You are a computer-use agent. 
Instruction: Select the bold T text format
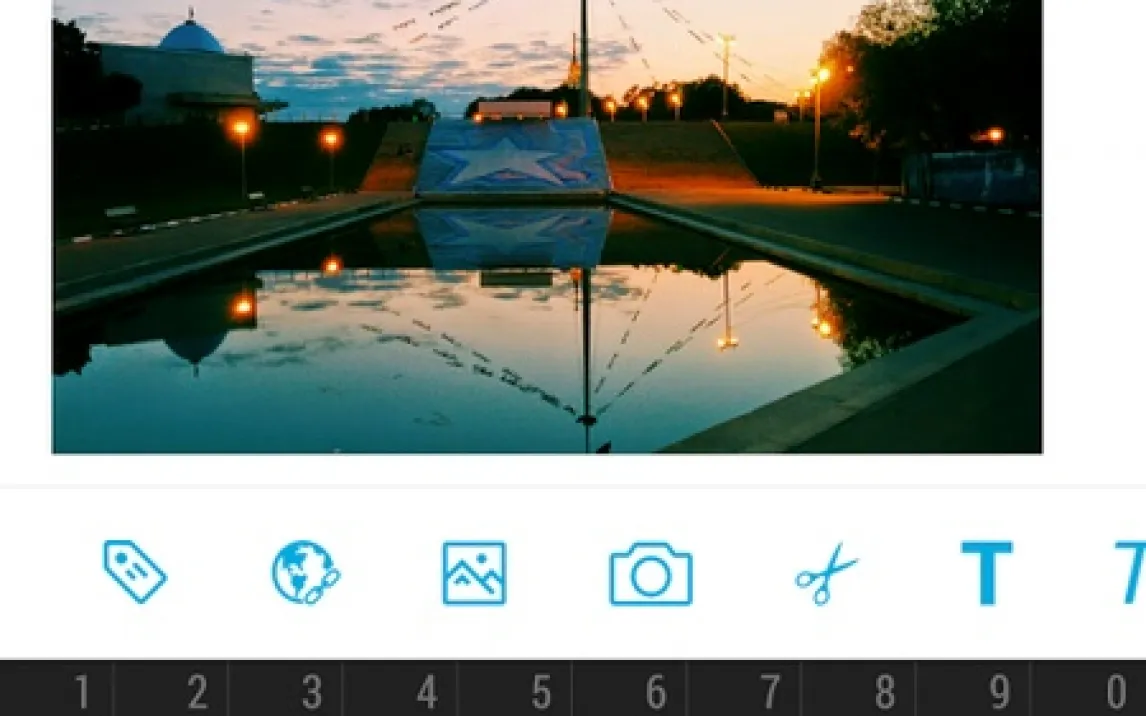[986, 573]
